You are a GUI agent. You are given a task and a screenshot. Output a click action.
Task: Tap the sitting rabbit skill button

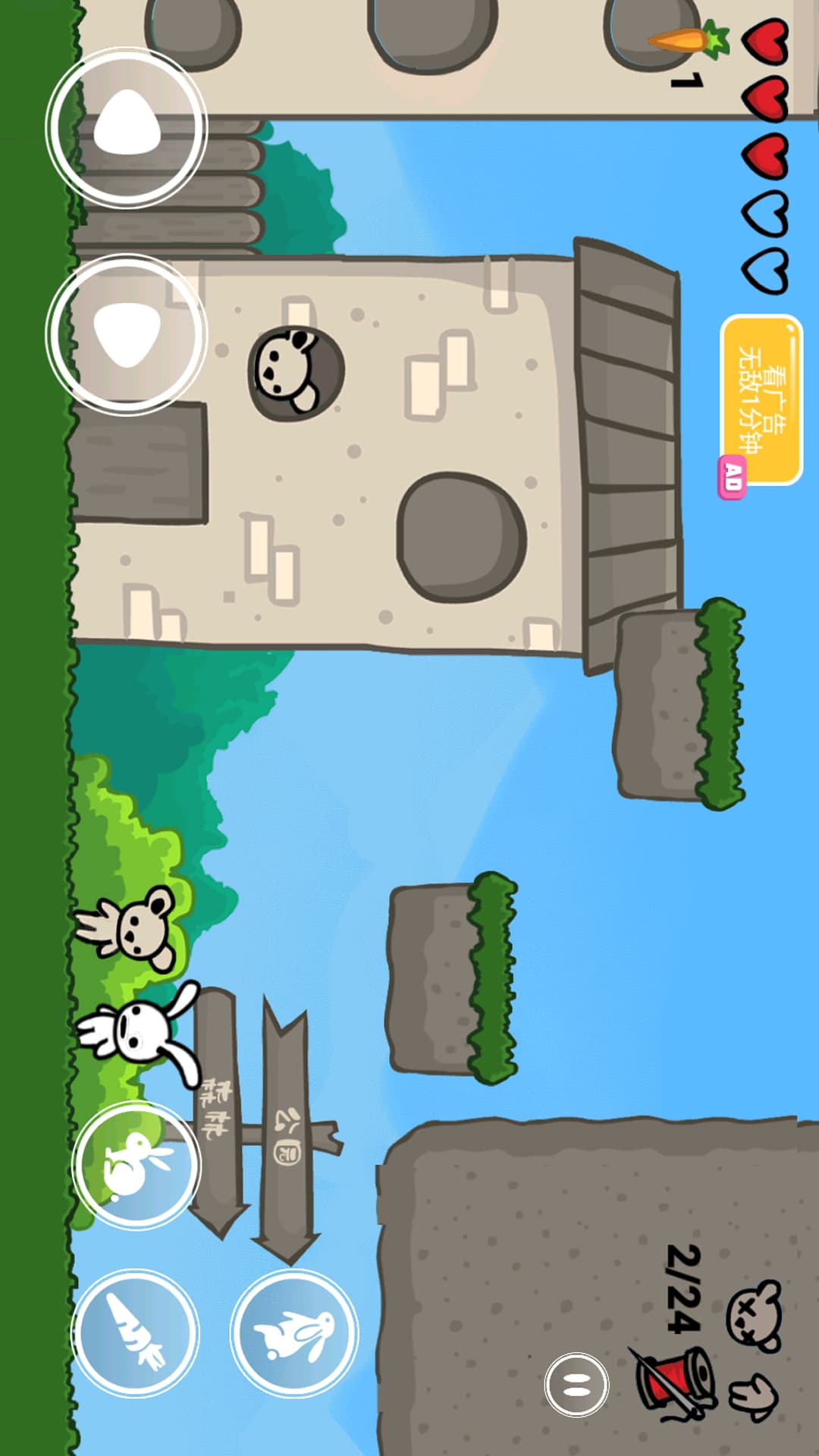pos(136,1164)
